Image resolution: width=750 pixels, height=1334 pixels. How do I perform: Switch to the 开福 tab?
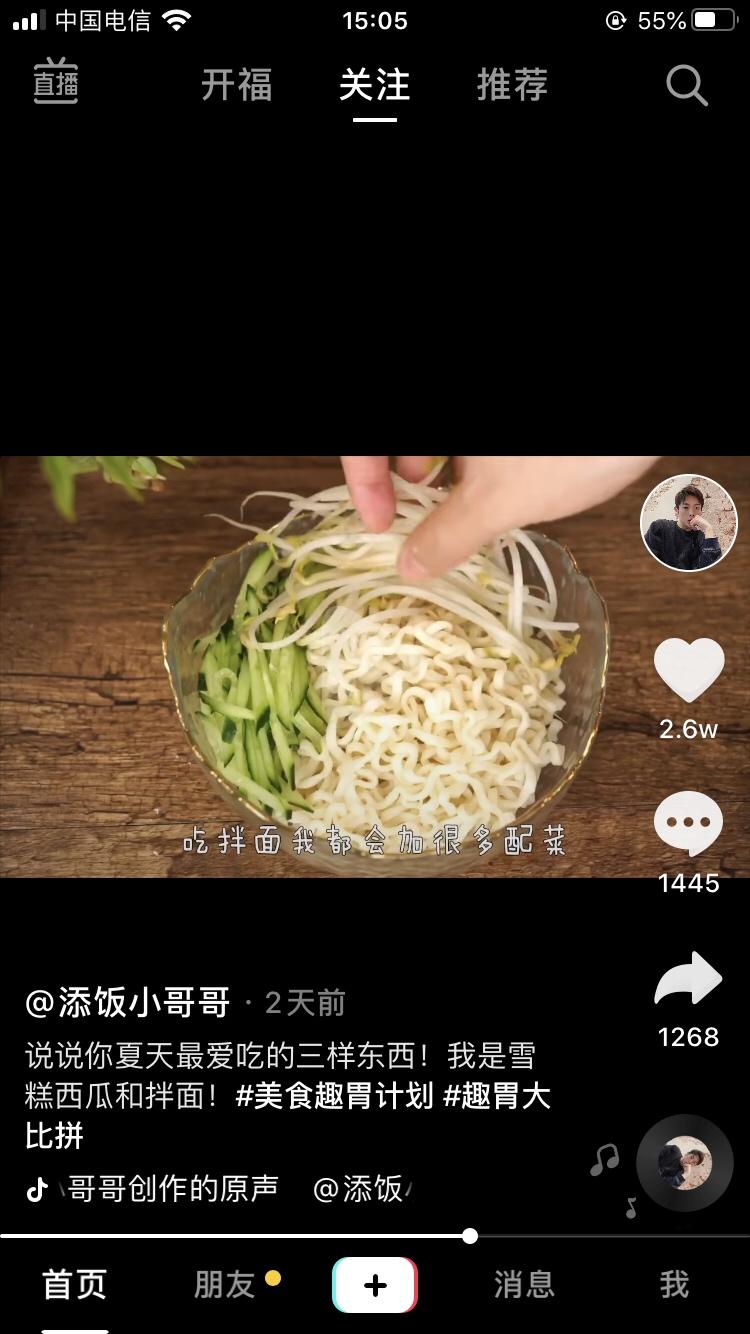pos(239,86)
